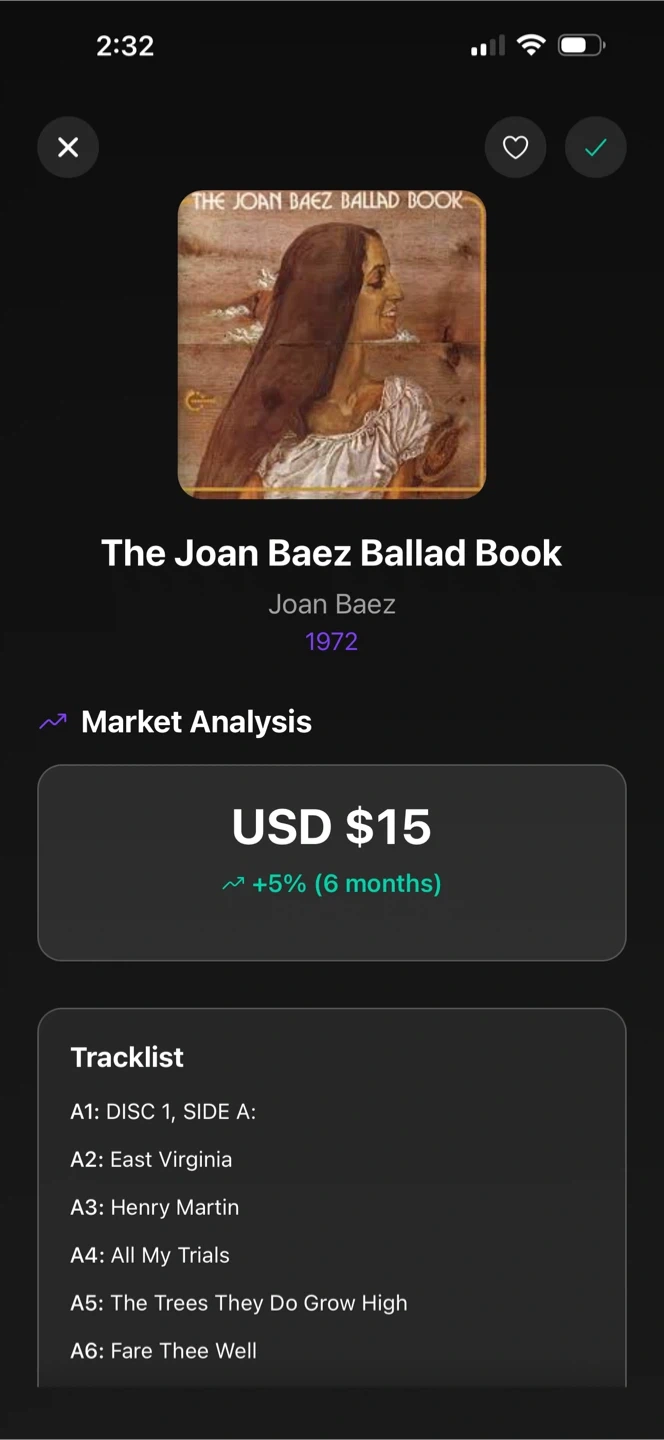This screenshot has width=664, height=1440.
Task: Tap the green checkmark icon
Action: 596,148
